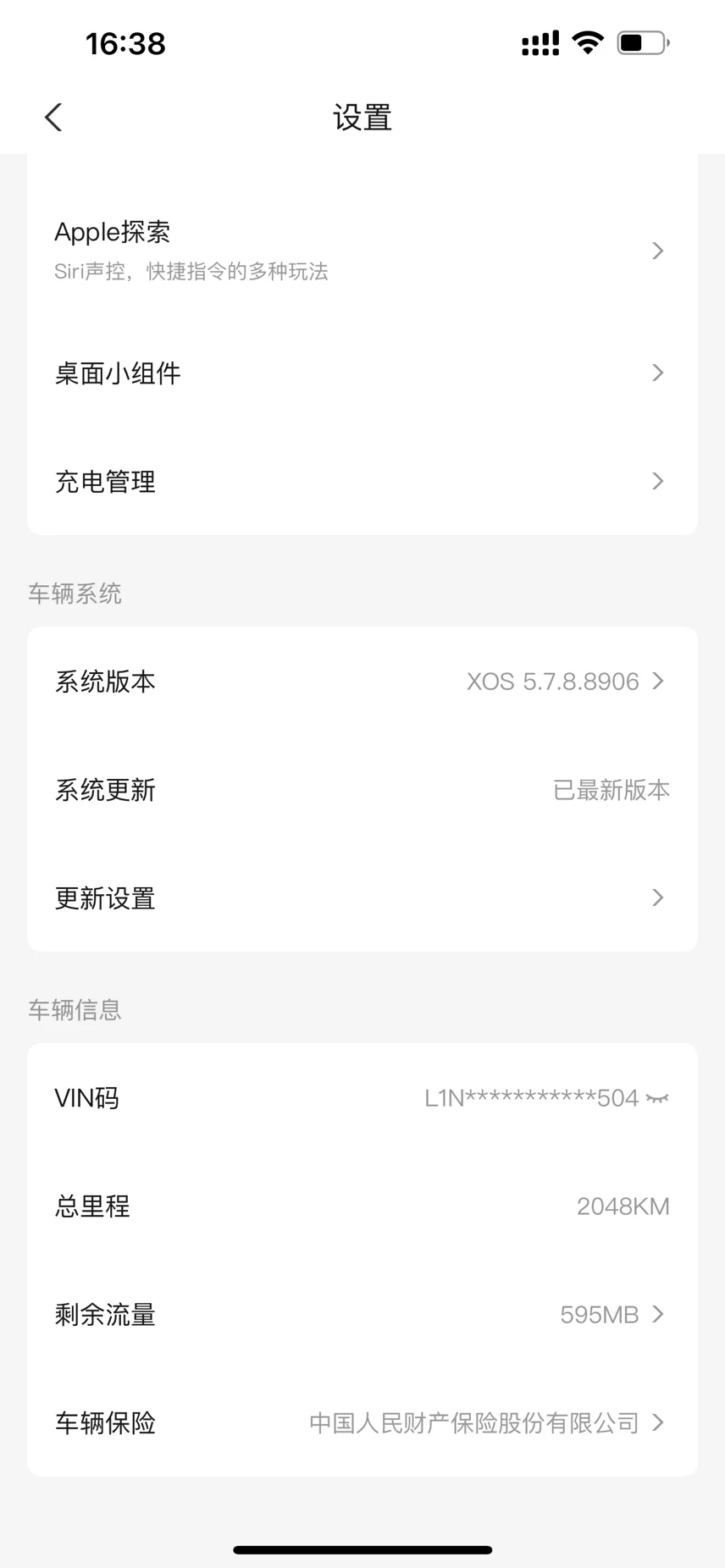
Task: Open 更新设置
Action: (362, 898)
